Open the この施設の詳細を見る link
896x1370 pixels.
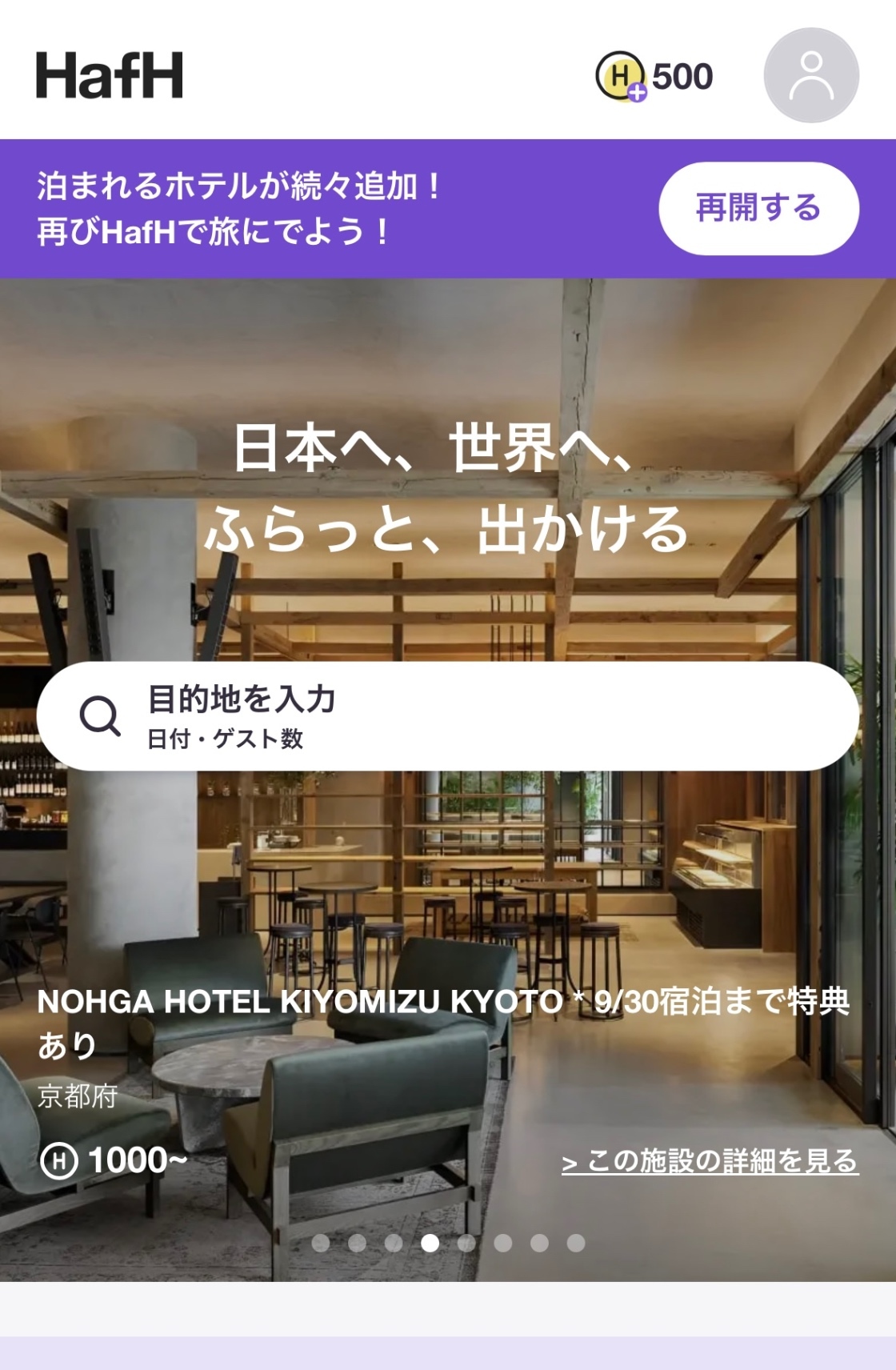(710, 1160)
